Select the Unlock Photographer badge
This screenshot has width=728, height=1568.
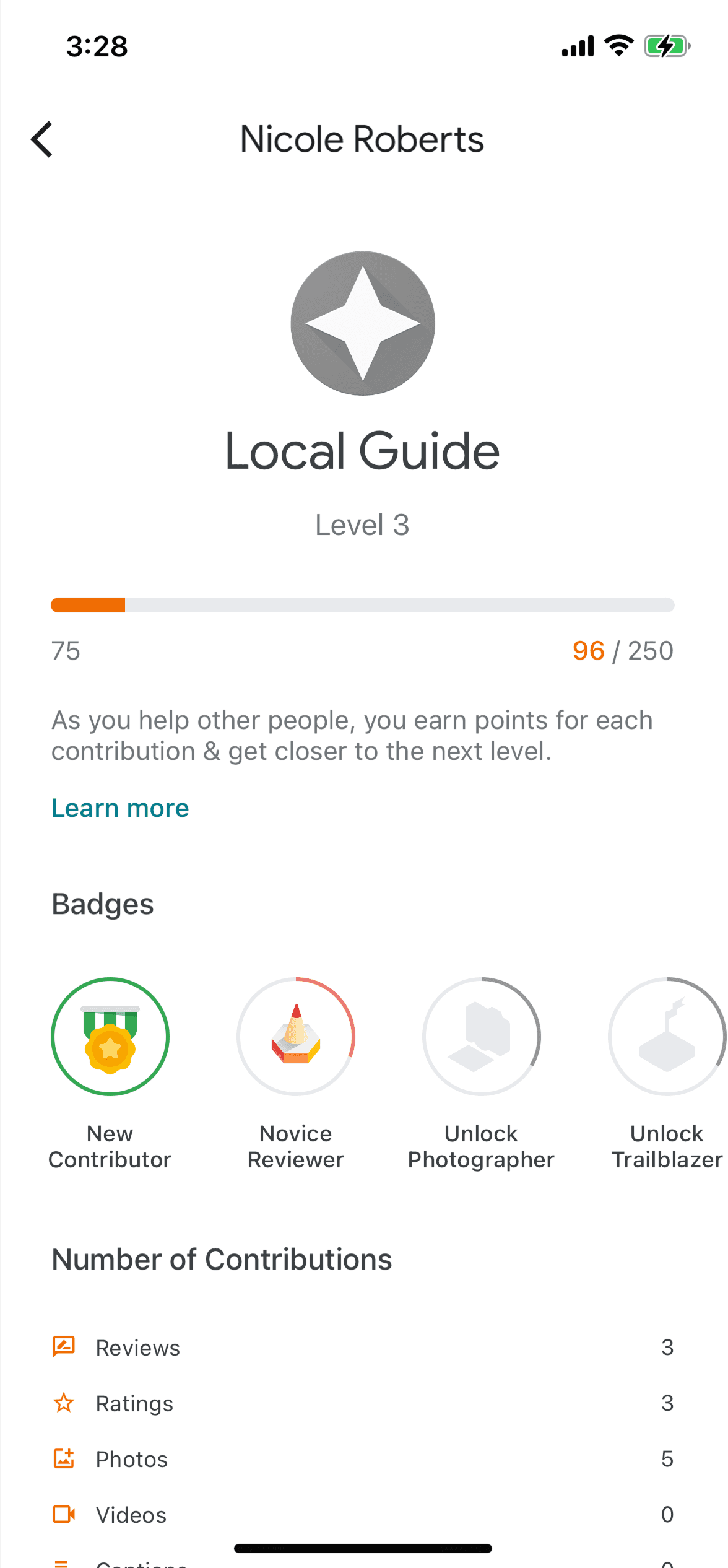[x=481, y=1074]
